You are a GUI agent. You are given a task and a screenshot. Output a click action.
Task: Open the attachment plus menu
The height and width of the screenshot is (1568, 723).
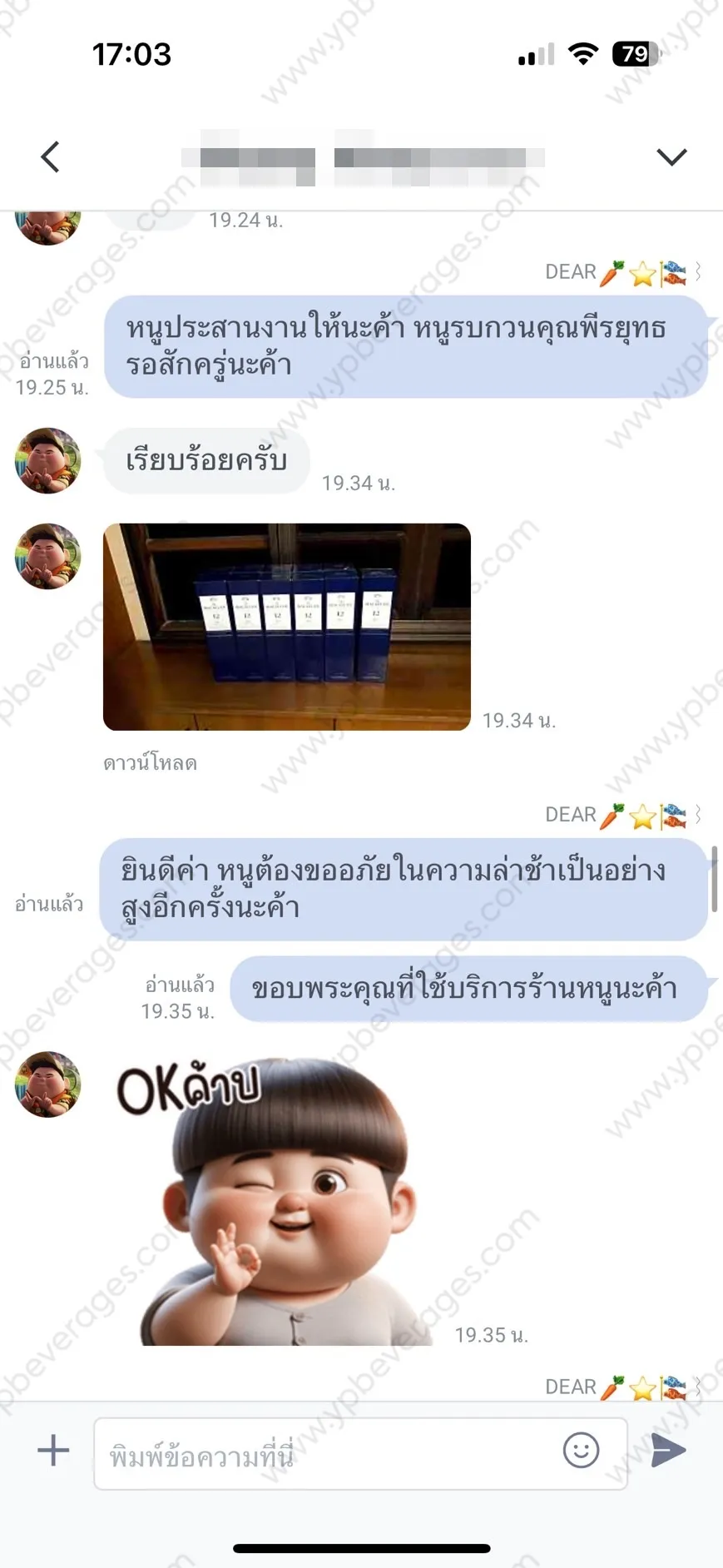tap(53, 1450)
